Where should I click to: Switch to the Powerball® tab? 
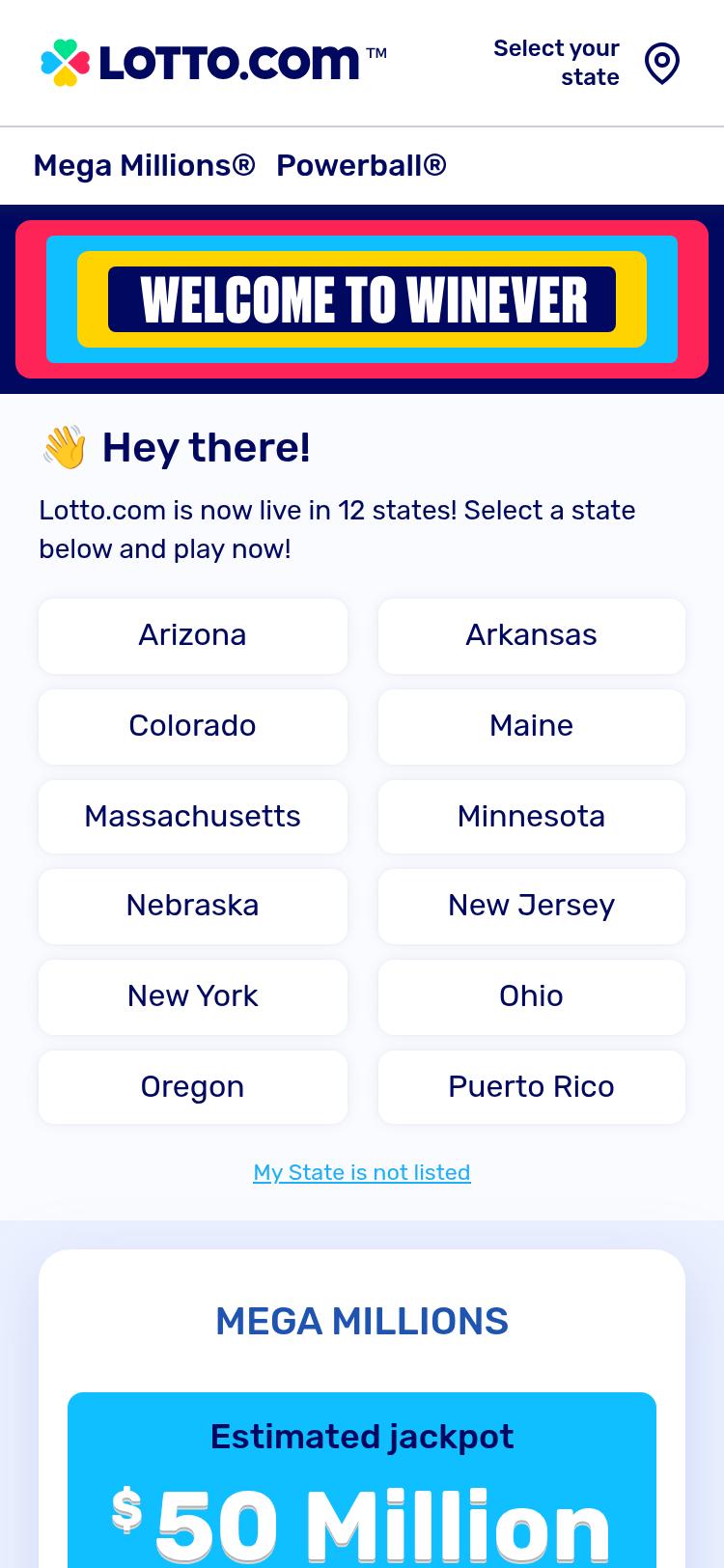coord(362,165)
